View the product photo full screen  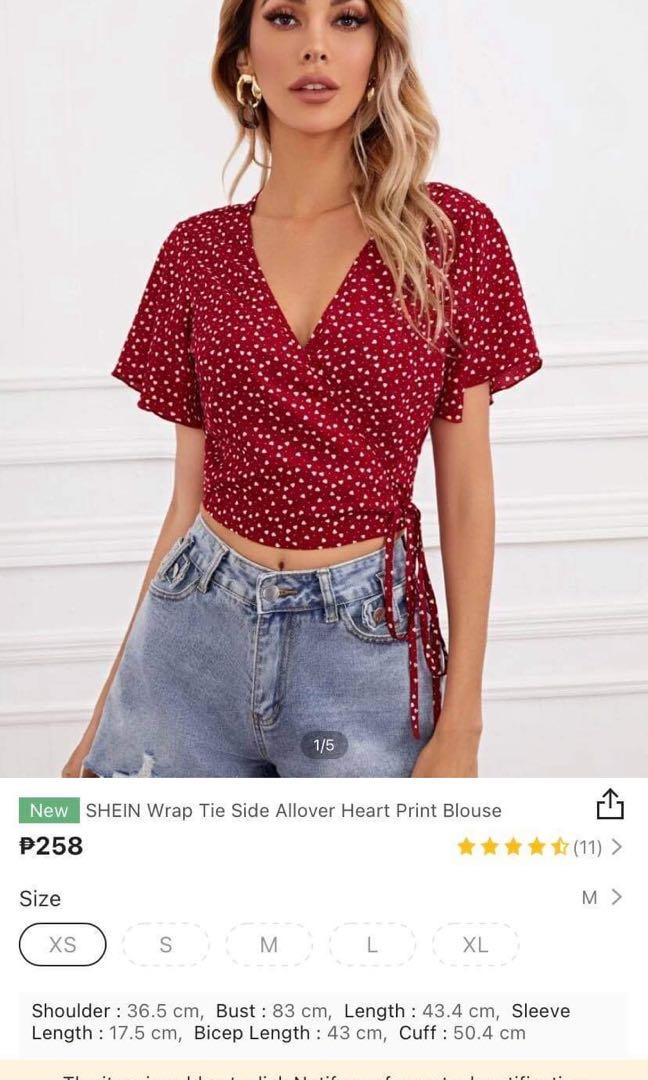click(324, 388)
